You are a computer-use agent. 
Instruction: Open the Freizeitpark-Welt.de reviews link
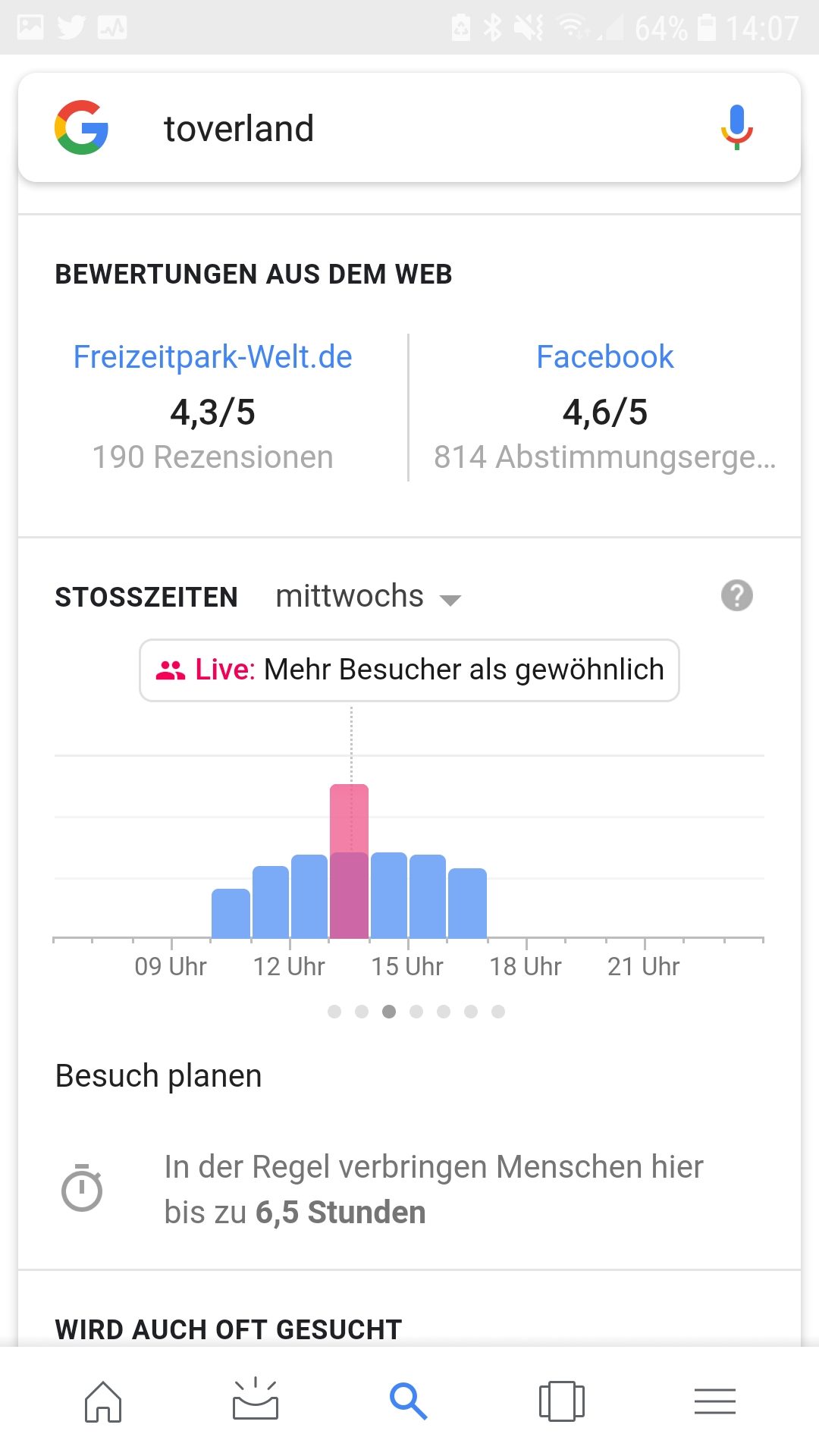[213, 357]
